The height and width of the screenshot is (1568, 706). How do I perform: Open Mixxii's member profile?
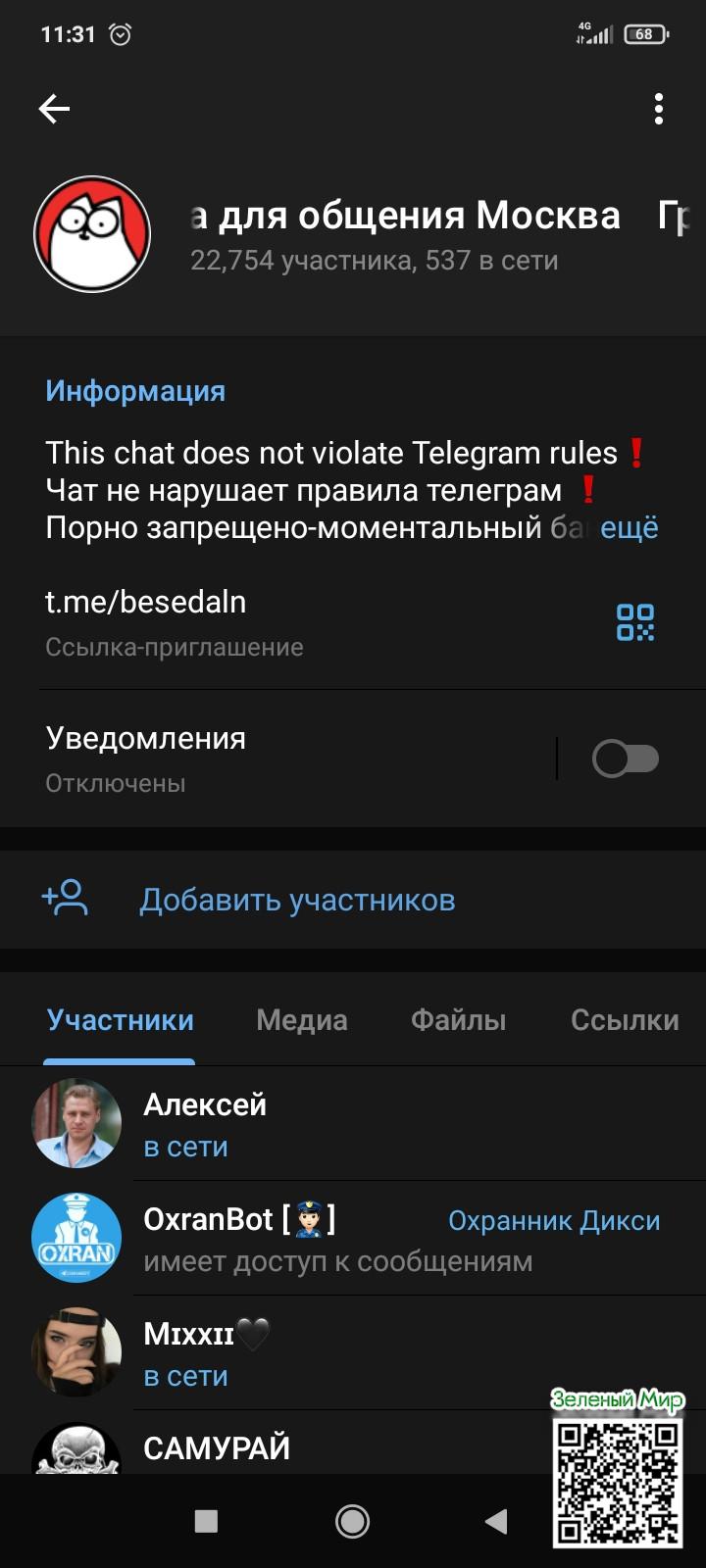tap(294, 1352)
